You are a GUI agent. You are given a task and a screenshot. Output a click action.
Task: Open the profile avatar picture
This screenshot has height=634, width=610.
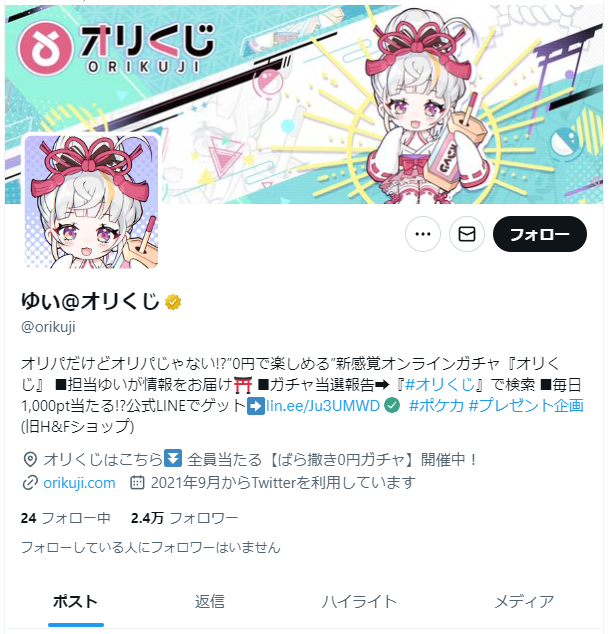[91, 202]
